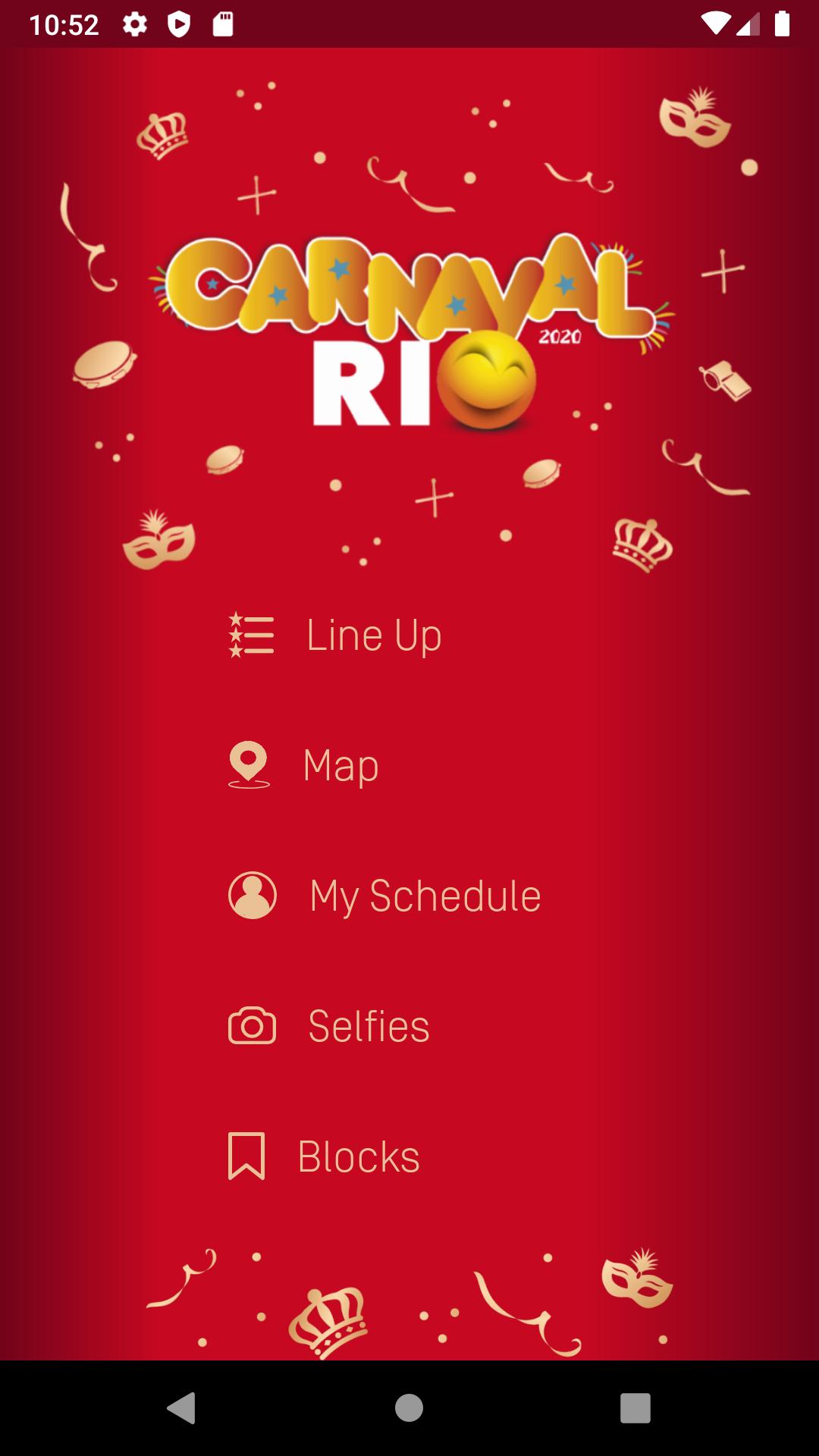Open Selfies camera section
819x1456 pixels.
tap(369, 1026)
